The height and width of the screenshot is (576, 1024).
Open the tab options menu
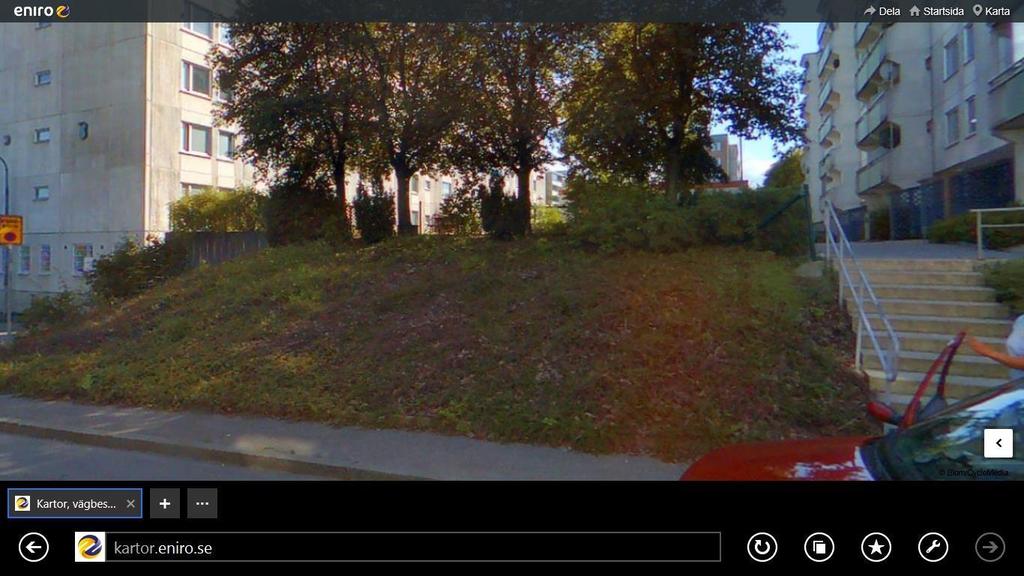tap(202, 504)
